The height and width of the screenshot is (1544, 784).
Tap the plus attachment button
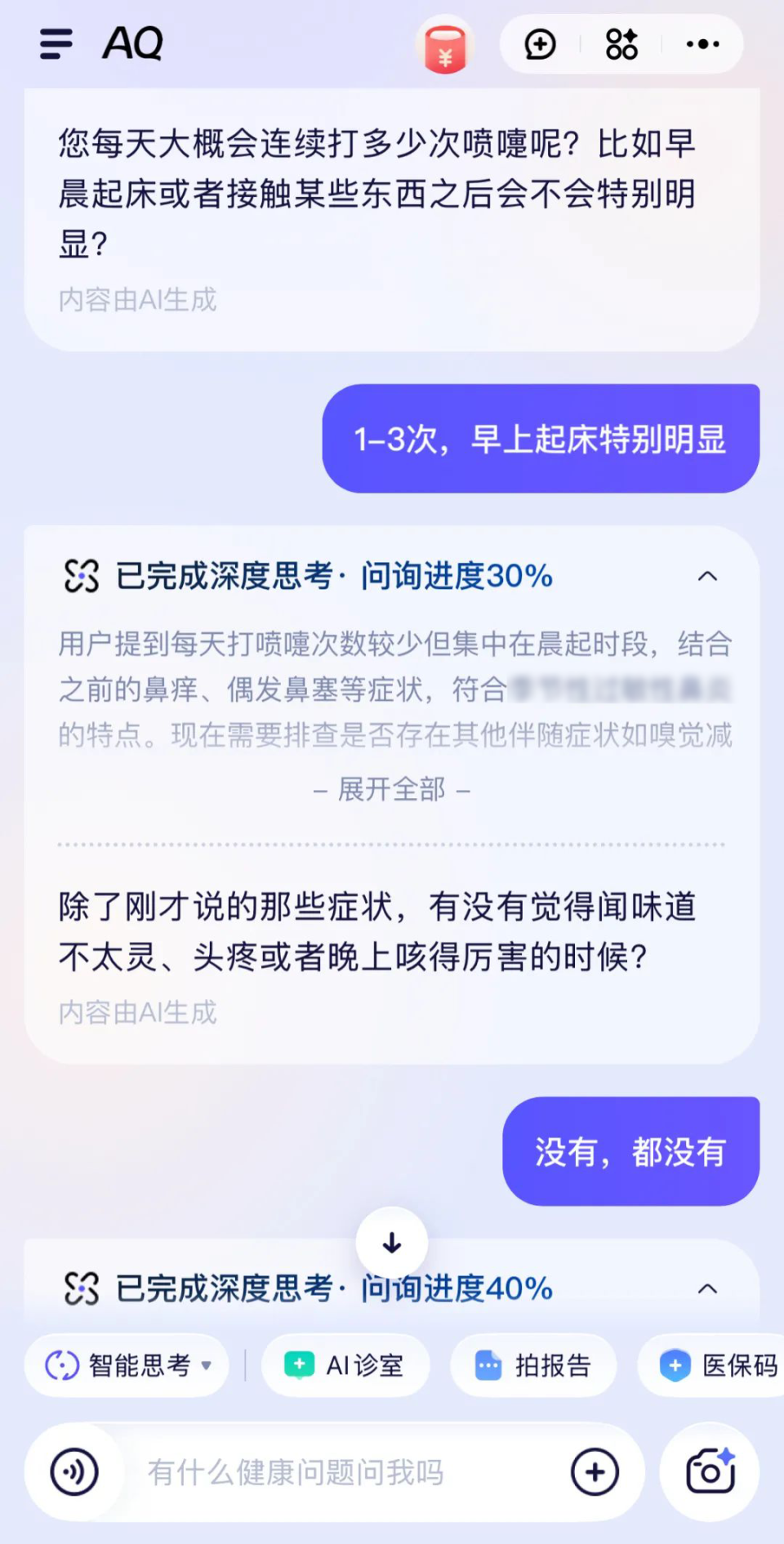pos(595,1472)
